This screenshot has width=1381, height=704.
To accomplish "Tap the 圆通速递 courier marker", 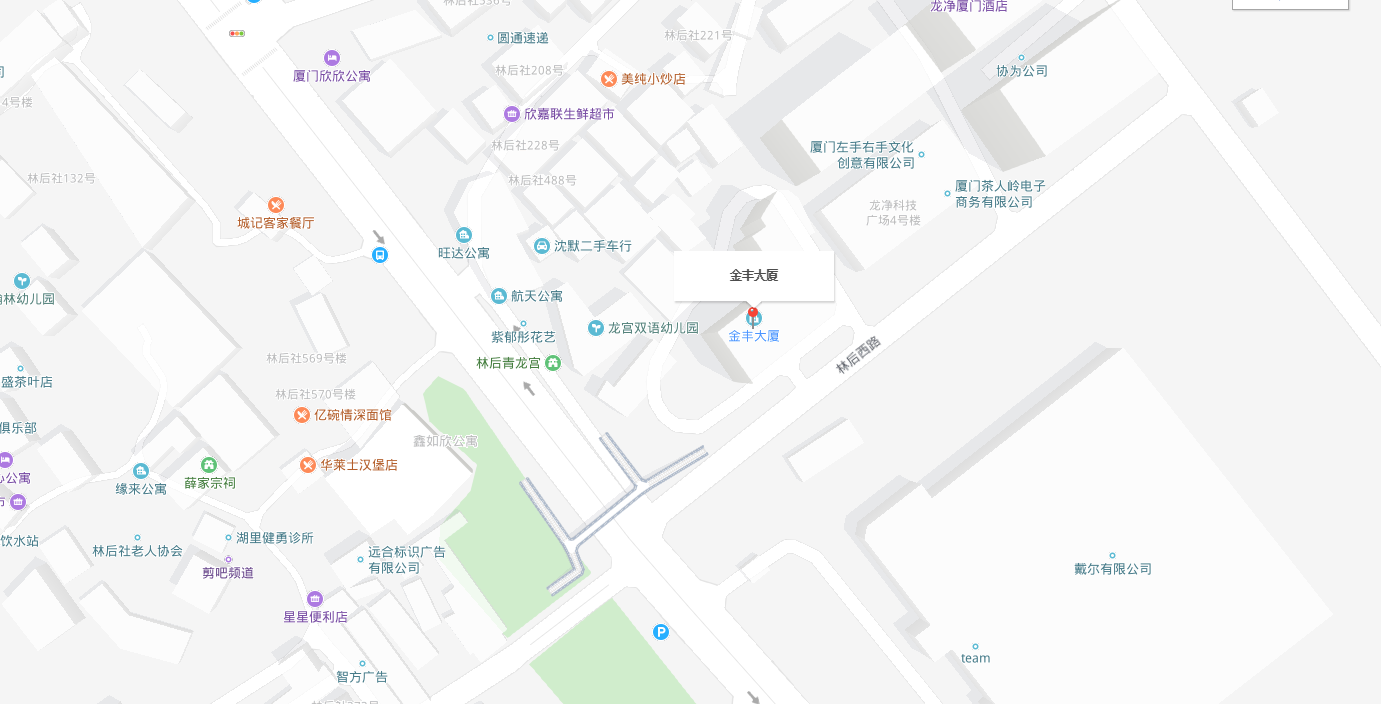I will tap(490, 38).
